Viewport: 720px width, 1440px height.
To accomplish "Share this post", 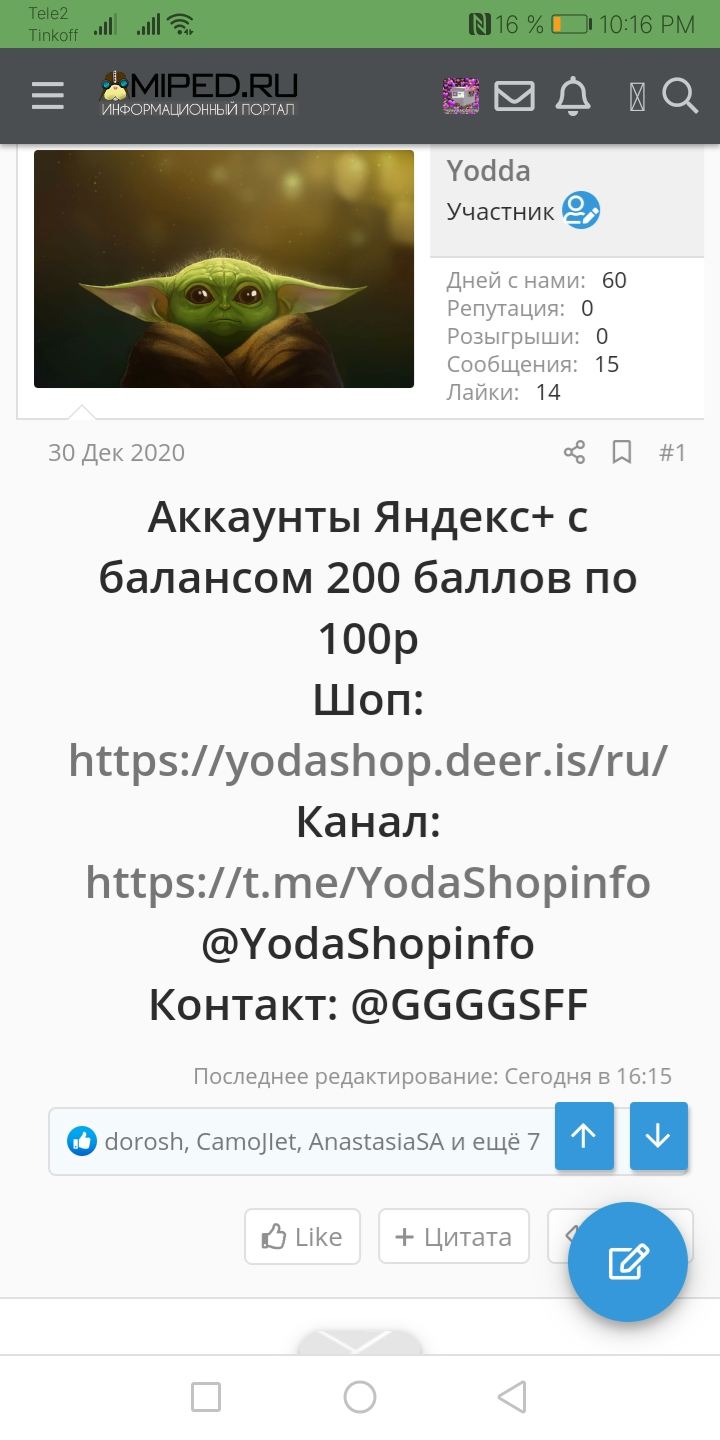I will tap(574, 453).
